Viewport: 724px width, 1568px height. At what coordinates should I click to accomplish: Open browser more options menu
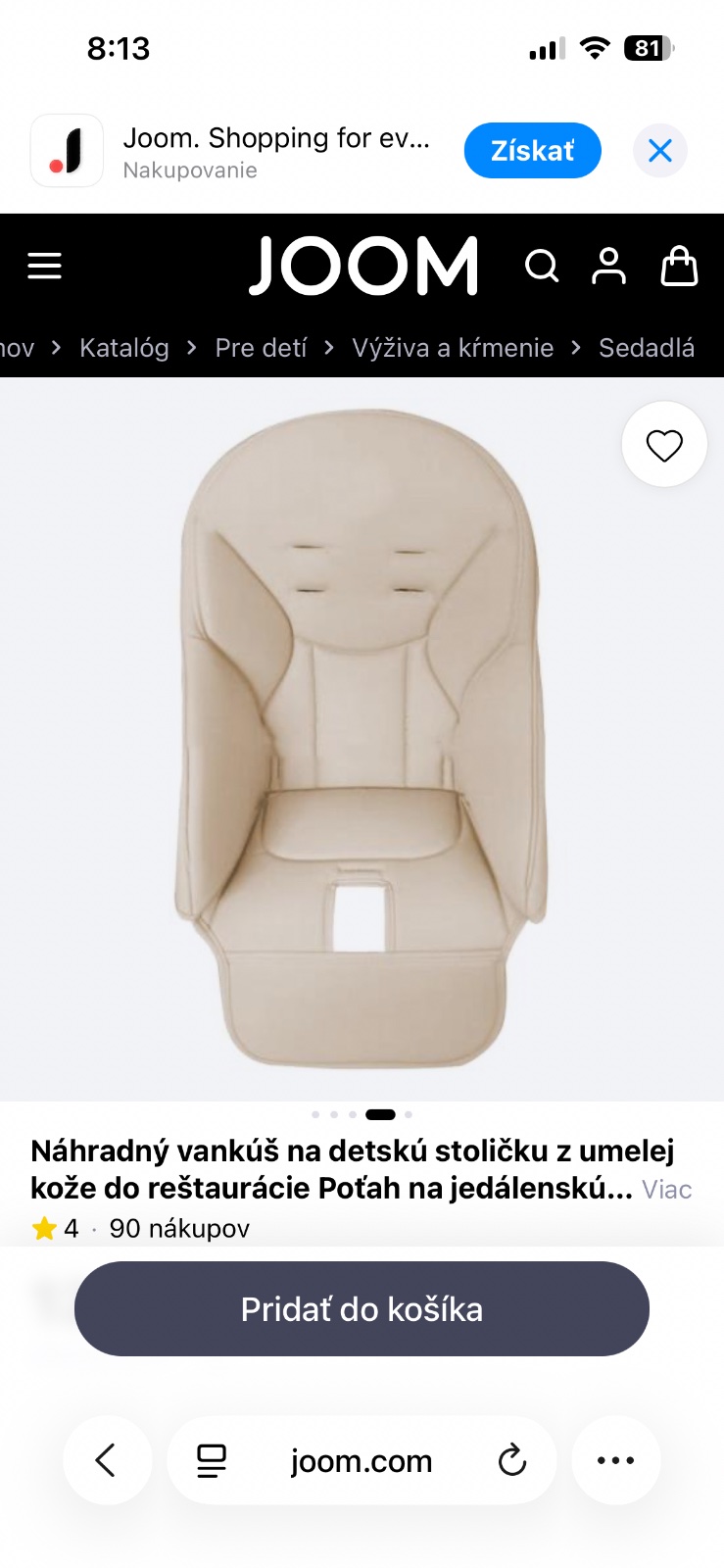[x=615, y=1460]
